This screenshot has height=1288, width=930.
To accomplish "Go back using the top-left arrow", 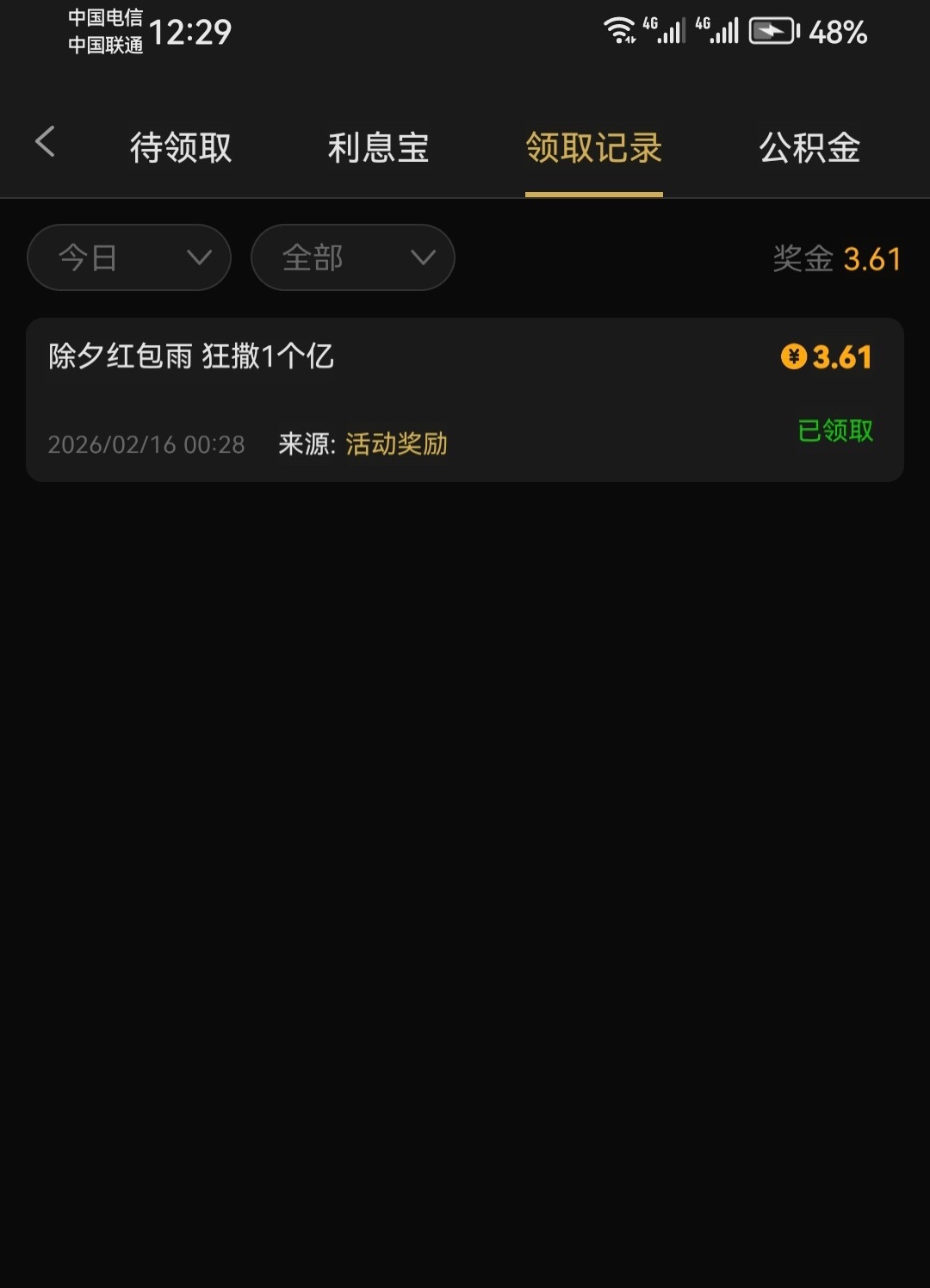I will (46, 142).
